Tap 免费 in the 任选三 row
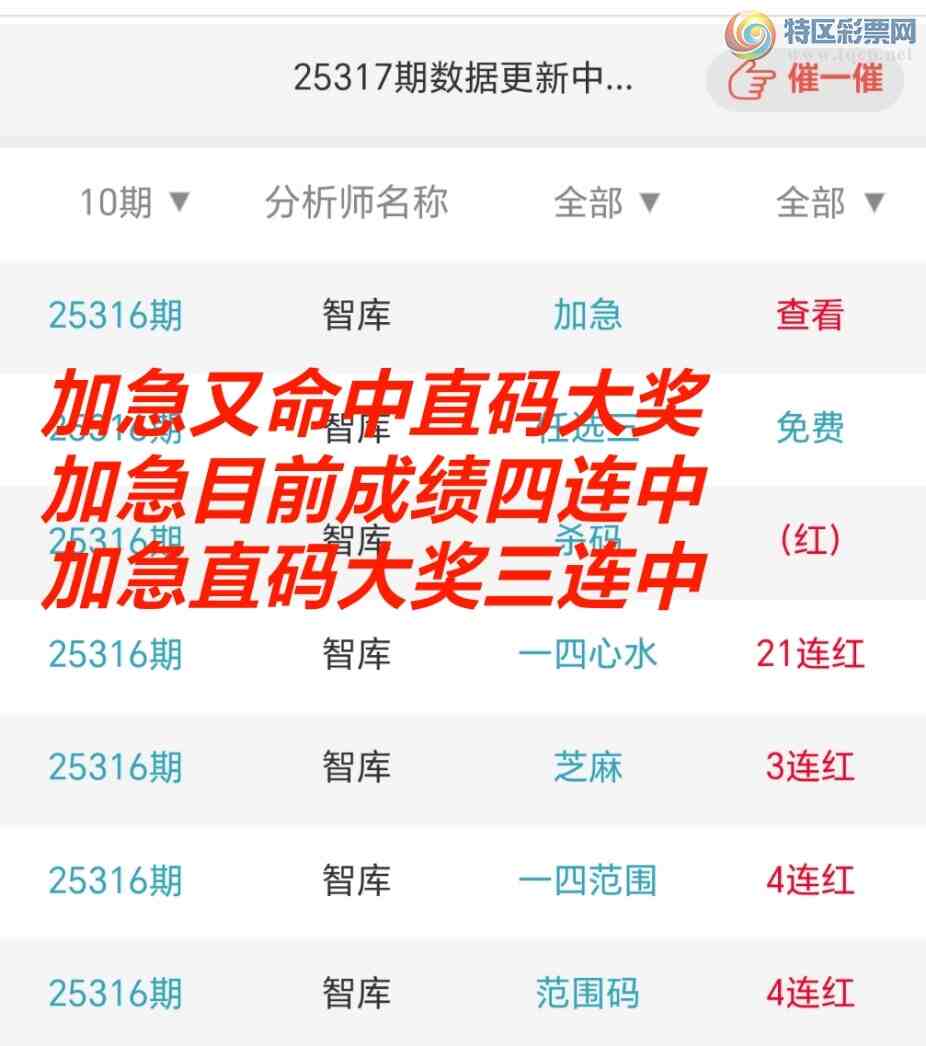The image size is (926, 1046). 810,428
